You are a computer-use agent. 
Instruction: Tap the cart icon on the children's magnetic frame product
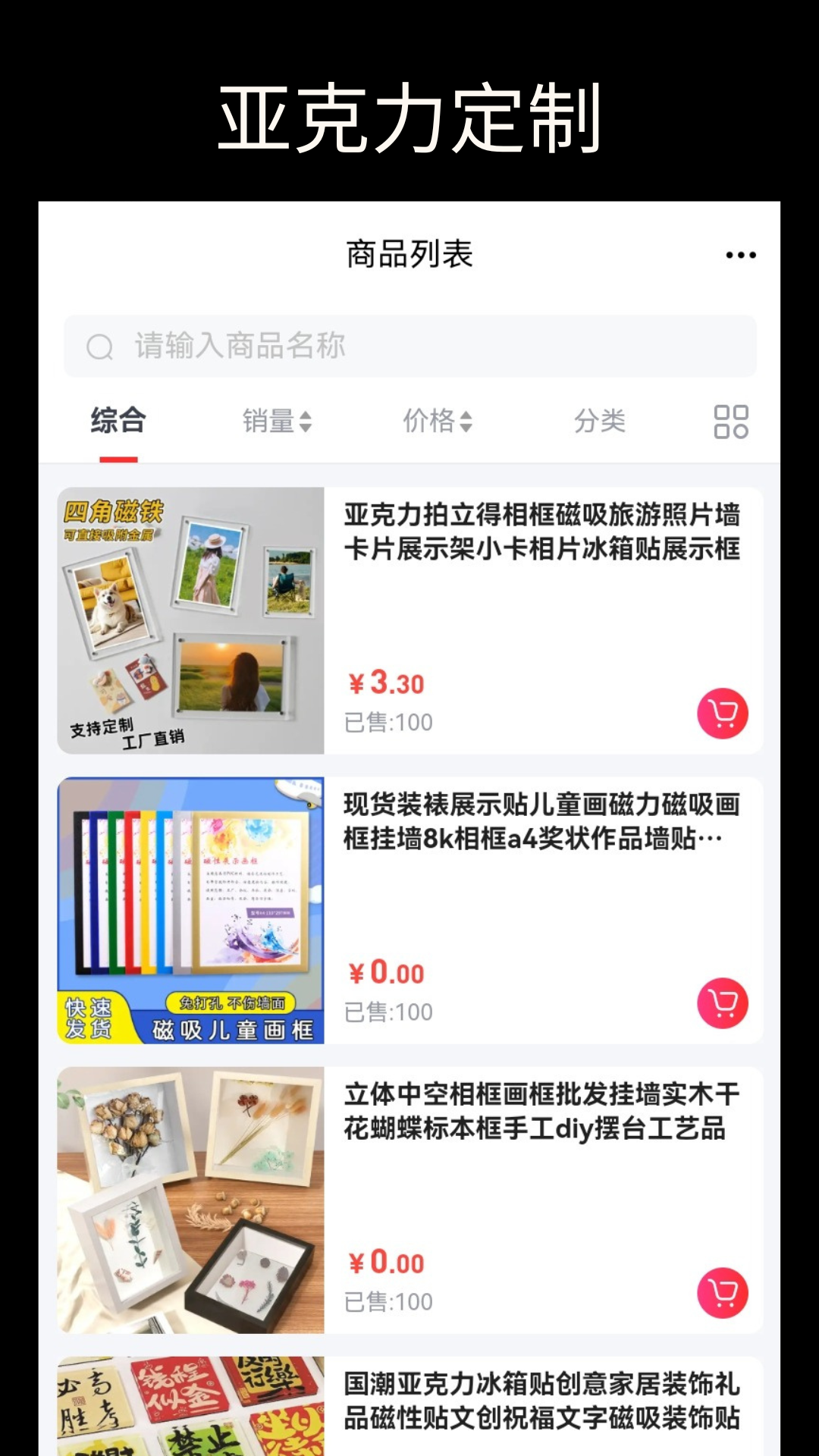coord(721,1003)
